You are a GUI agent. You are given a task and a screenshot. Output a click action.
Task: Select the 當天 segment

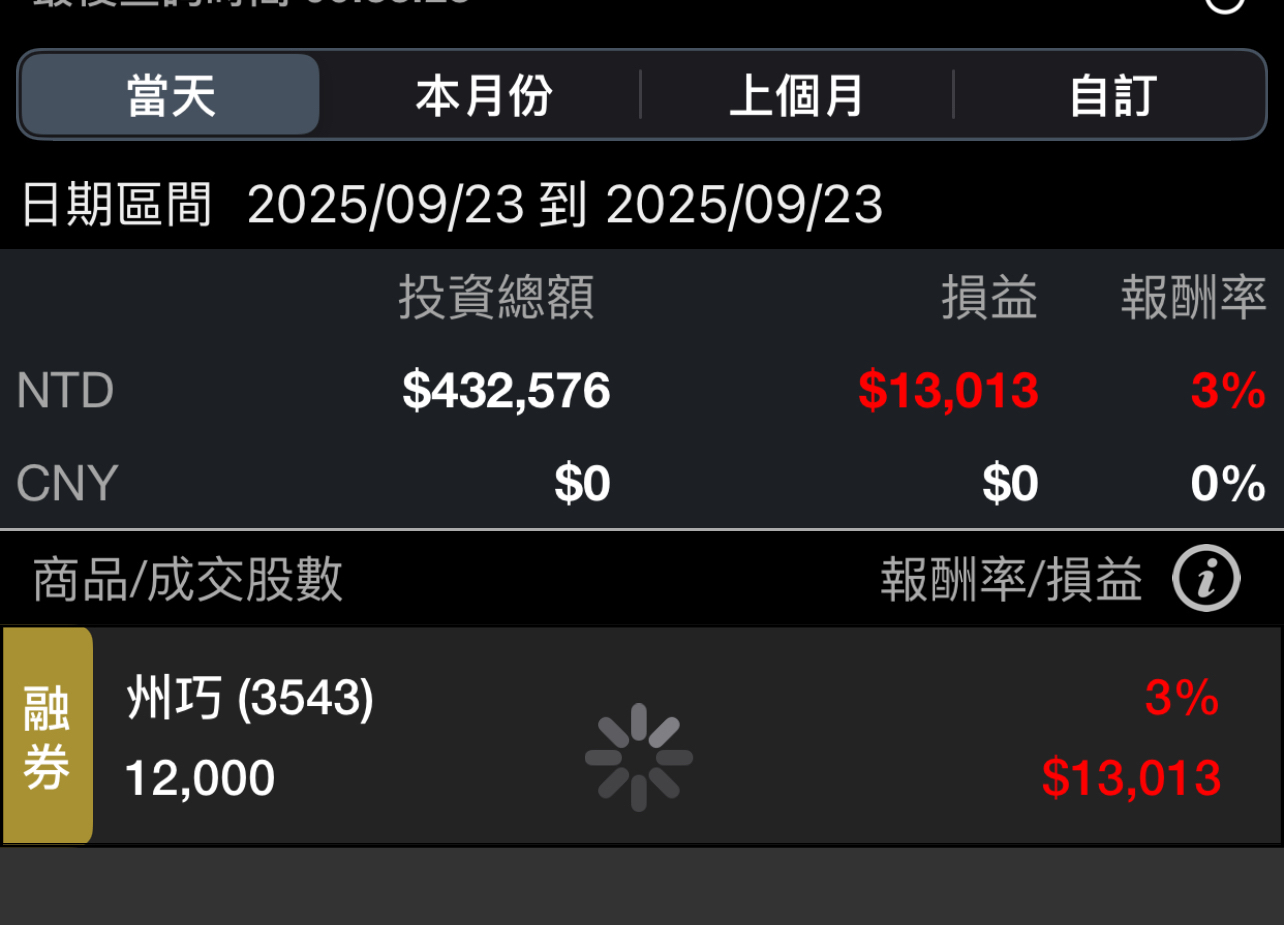(170, 96)
